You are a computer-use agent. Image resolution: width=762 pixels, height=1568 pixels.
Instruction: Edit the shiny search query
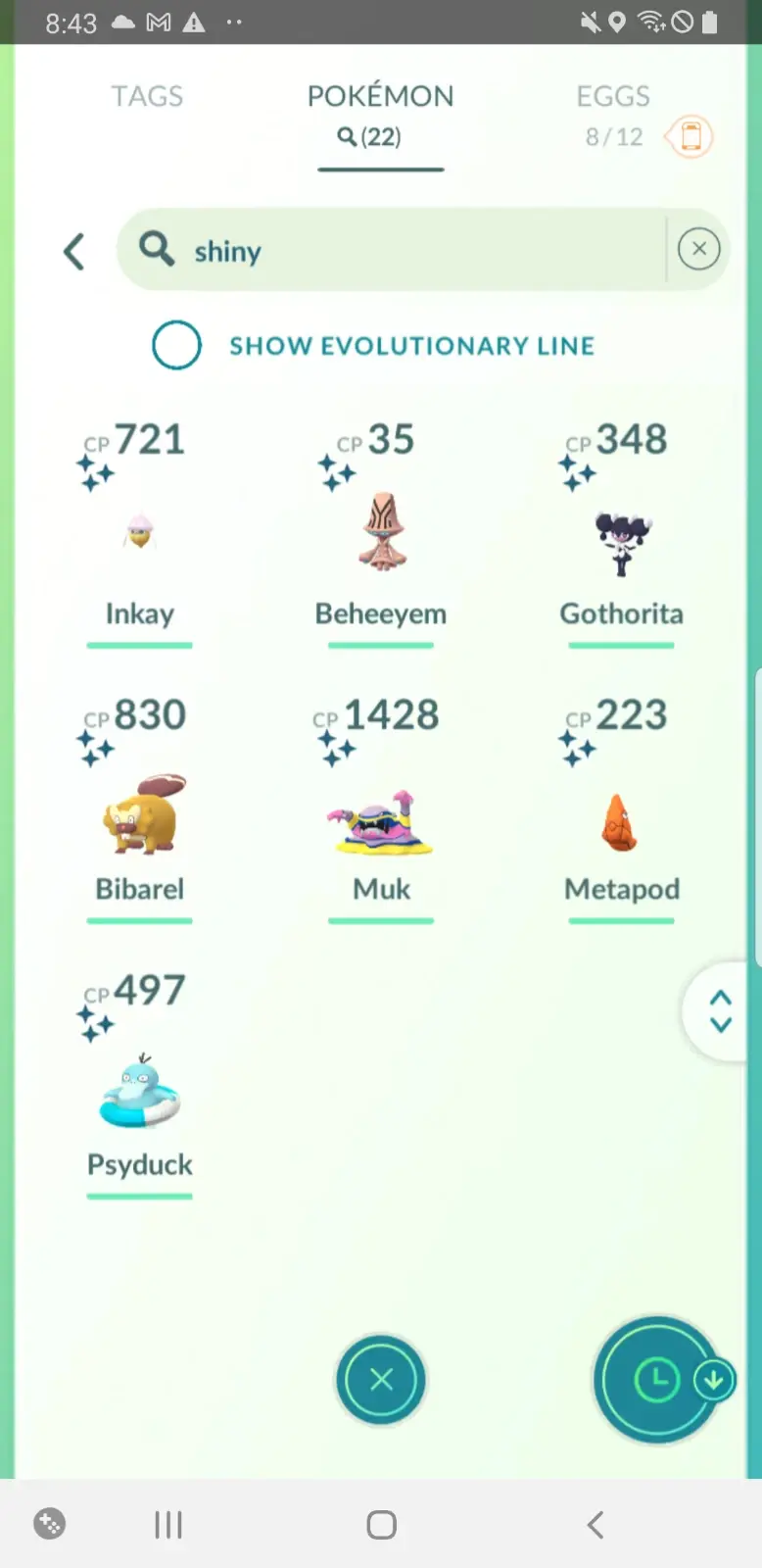coord(392,252)
